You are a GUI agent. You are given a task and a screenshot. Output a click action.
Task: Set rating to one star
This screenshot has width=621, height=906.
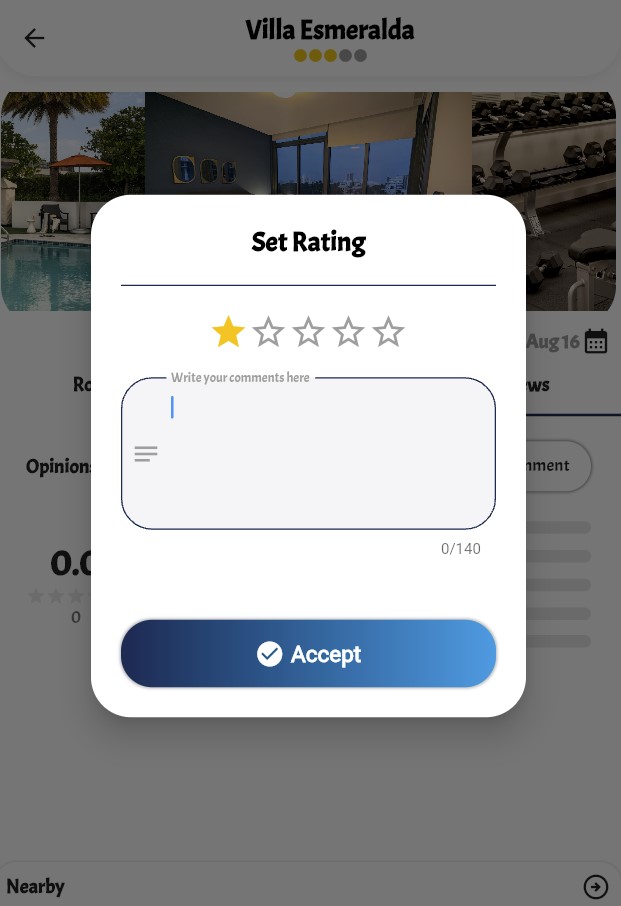click(228, 332)
